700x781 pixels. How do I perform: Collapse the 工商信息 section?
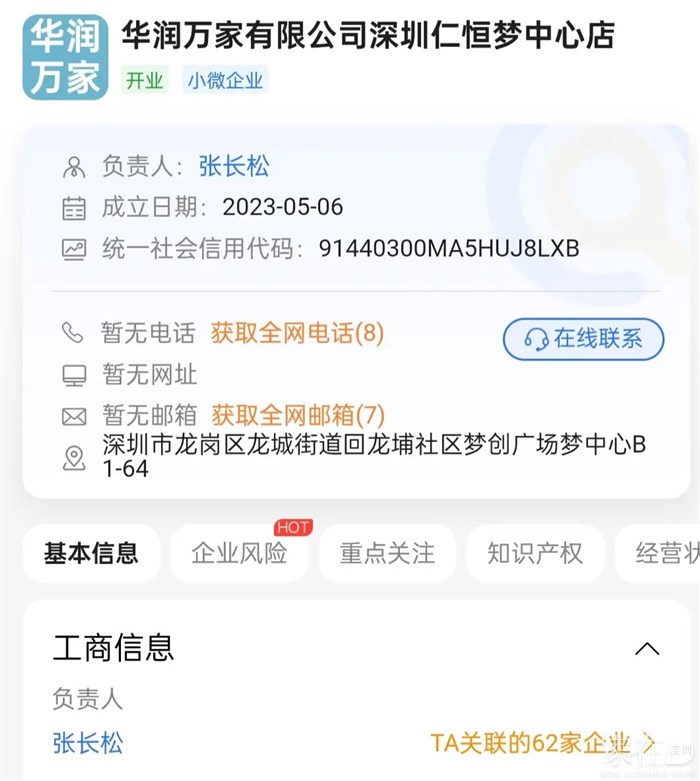[647, 648]
